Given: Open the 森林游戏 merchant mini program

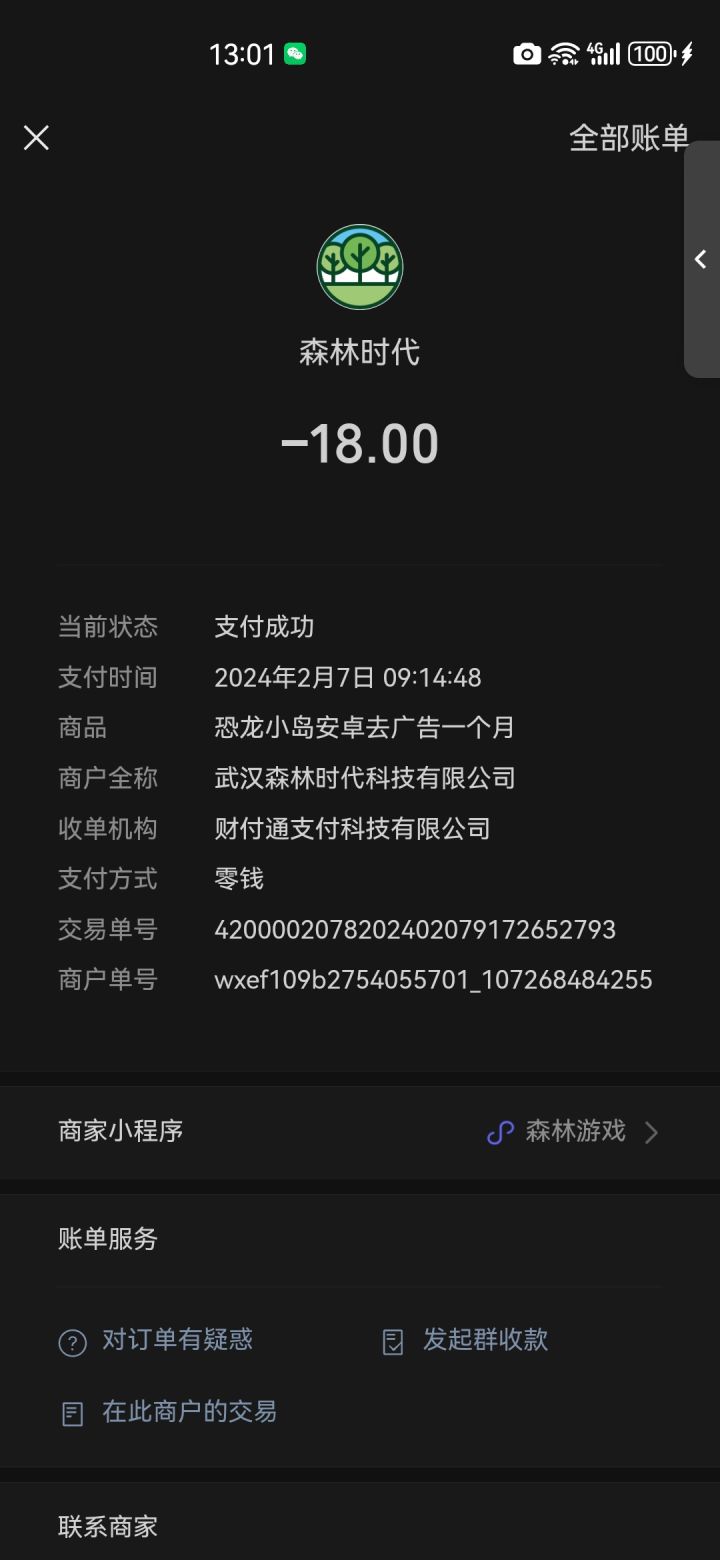Looking at the screenshot, I should [x=573, y=1132].
